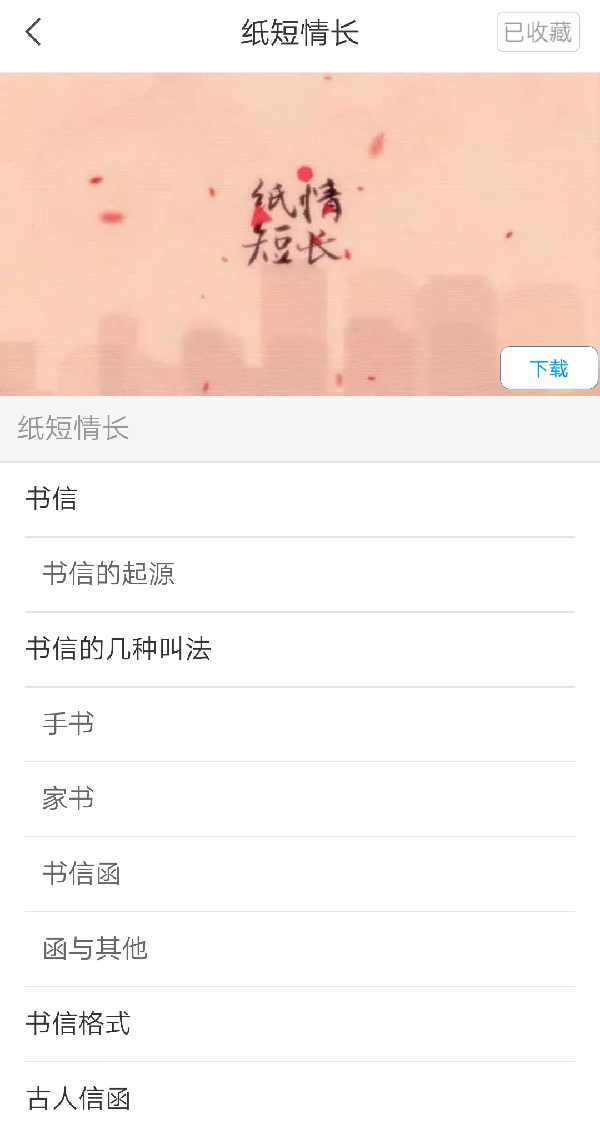
Task: Open the 书信函 section
Action: pos(81,874)
